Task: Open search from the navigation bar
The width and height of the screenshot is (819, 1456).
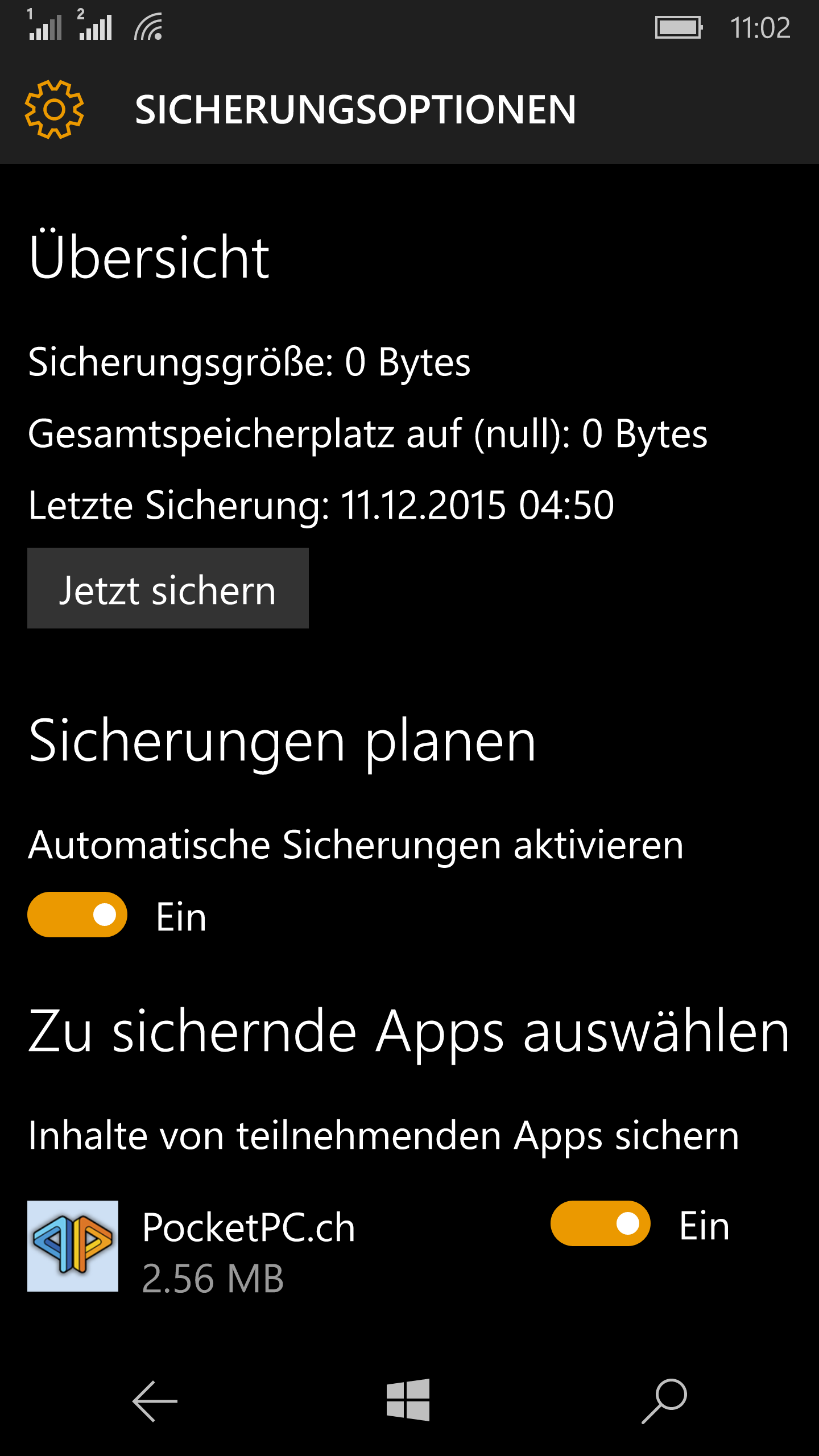Action: 664,1401
